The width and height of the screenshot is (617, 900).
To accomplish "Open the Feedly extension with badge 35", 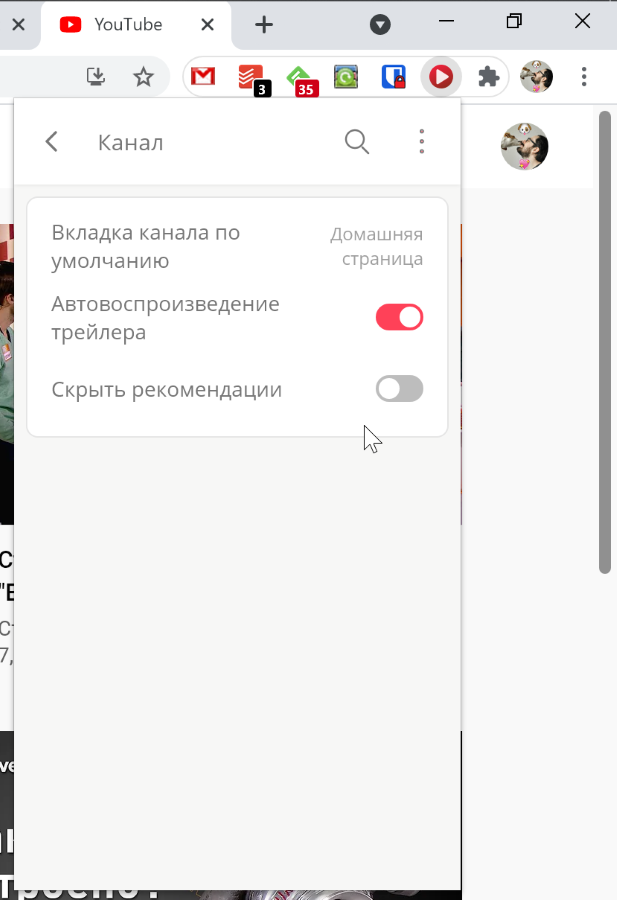I will point(300,77).
